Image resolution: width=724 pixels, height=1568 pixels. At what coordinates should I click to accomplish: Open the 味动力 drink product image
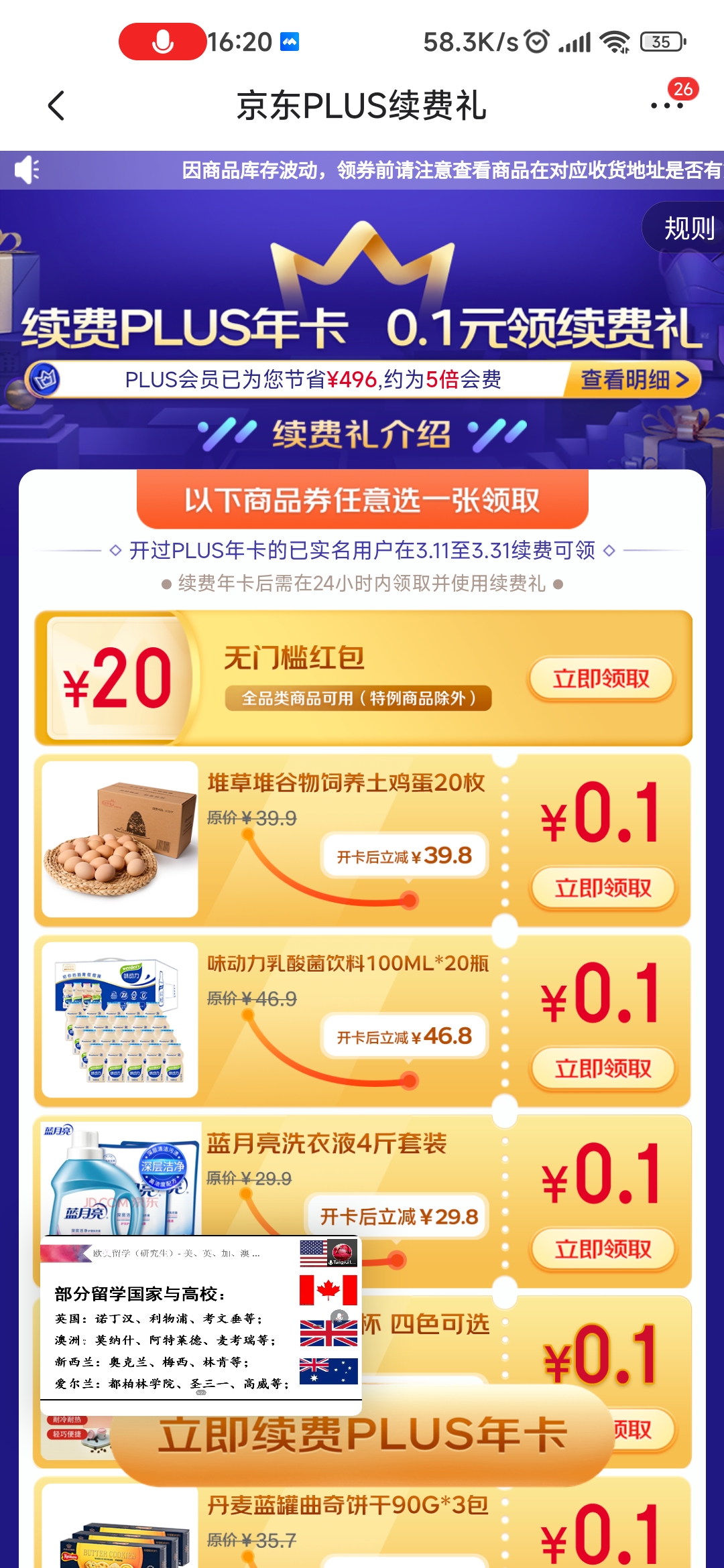pos(120,1020)
